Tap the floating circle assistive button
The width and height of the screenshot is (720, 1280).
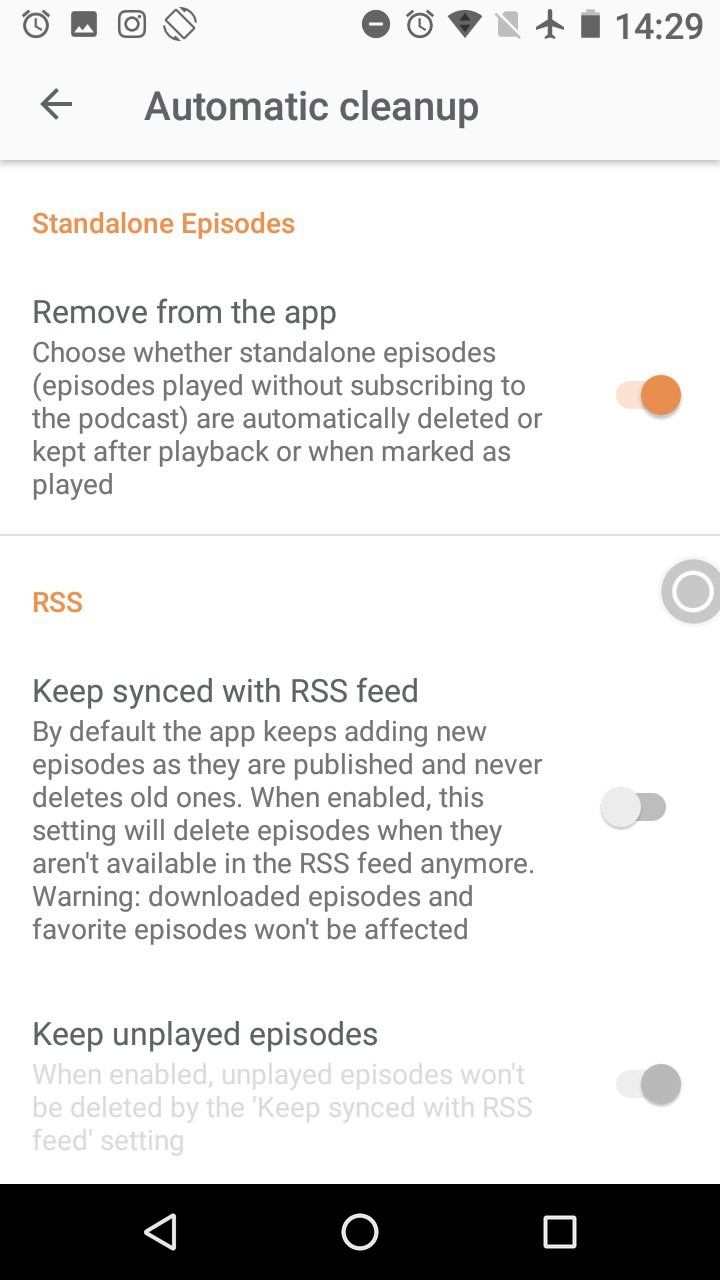pos(692,592)
